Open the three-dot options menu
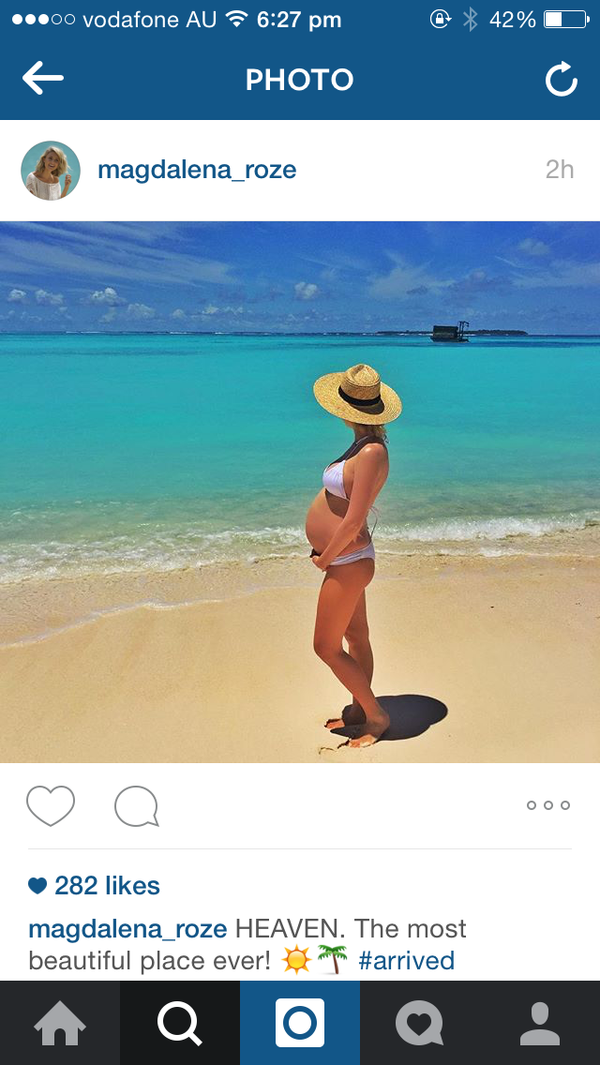The image size is (600, 1065). tap(548, 805)
